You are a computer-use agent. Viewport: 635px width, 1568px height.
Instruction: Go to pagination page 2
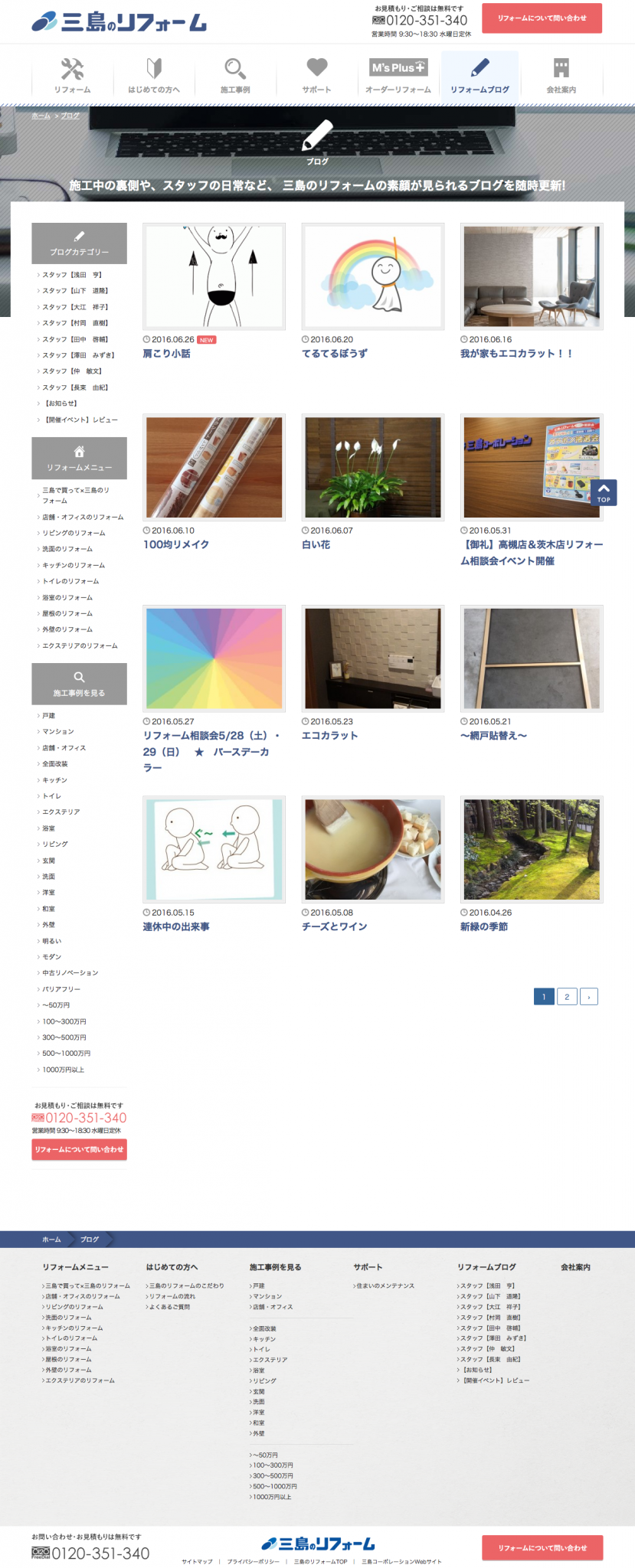(x=567, y=997)
